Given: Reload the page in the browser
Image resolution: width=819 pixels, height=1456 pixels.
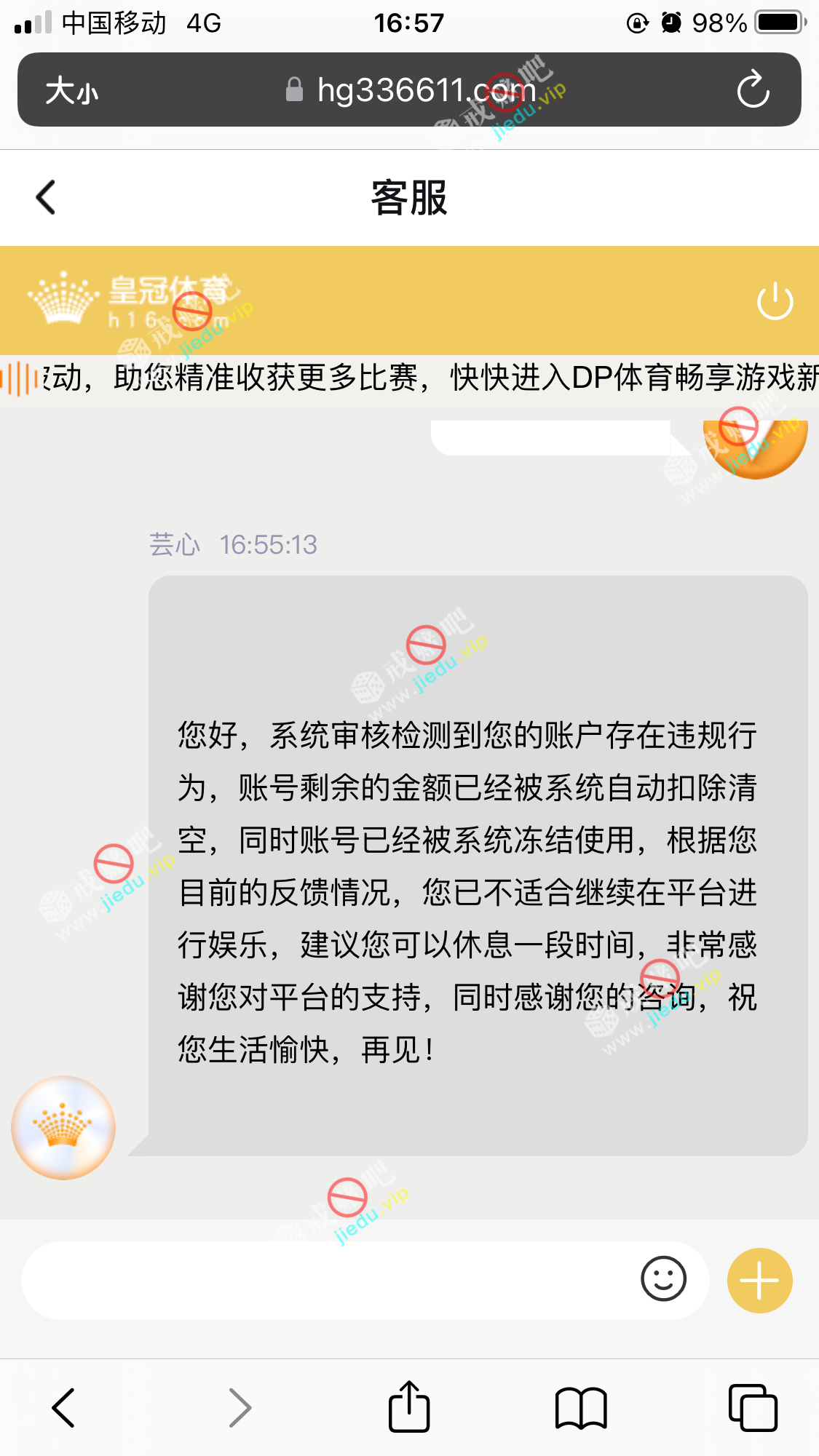Looking at the screenshot, I should (753, 89).
